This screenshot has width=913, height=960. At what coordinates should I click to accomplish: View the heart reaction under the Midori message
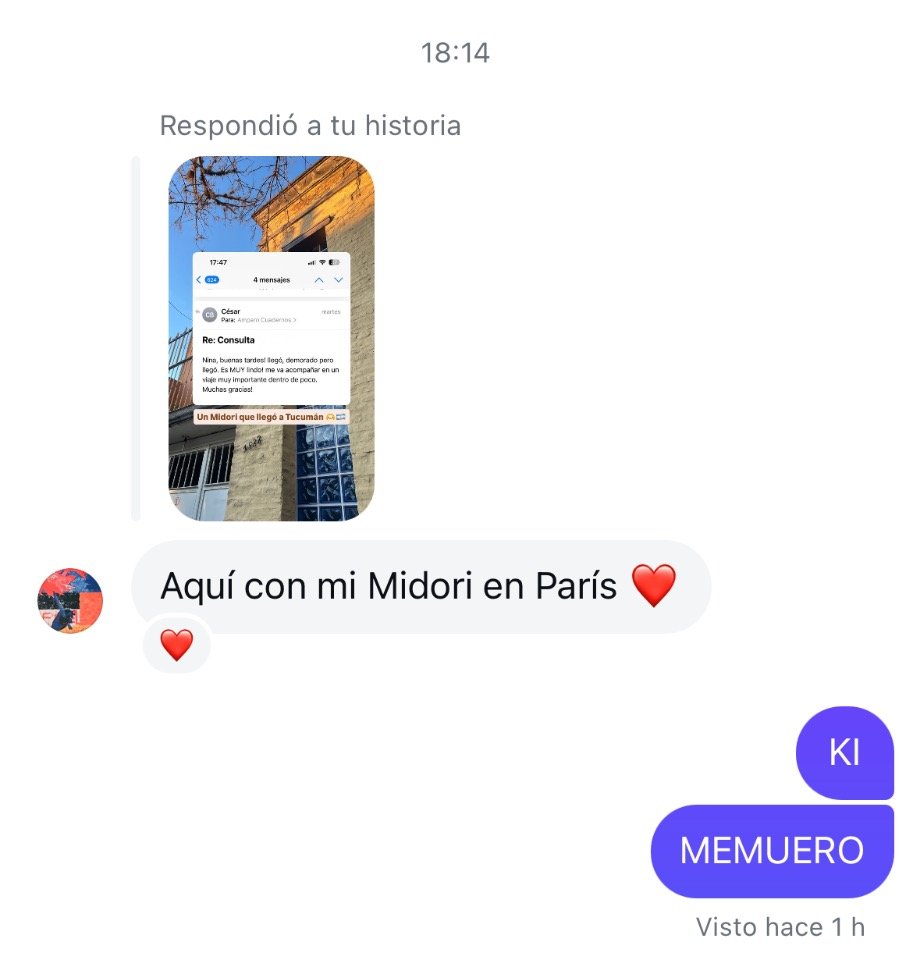[x=177, y=645]
